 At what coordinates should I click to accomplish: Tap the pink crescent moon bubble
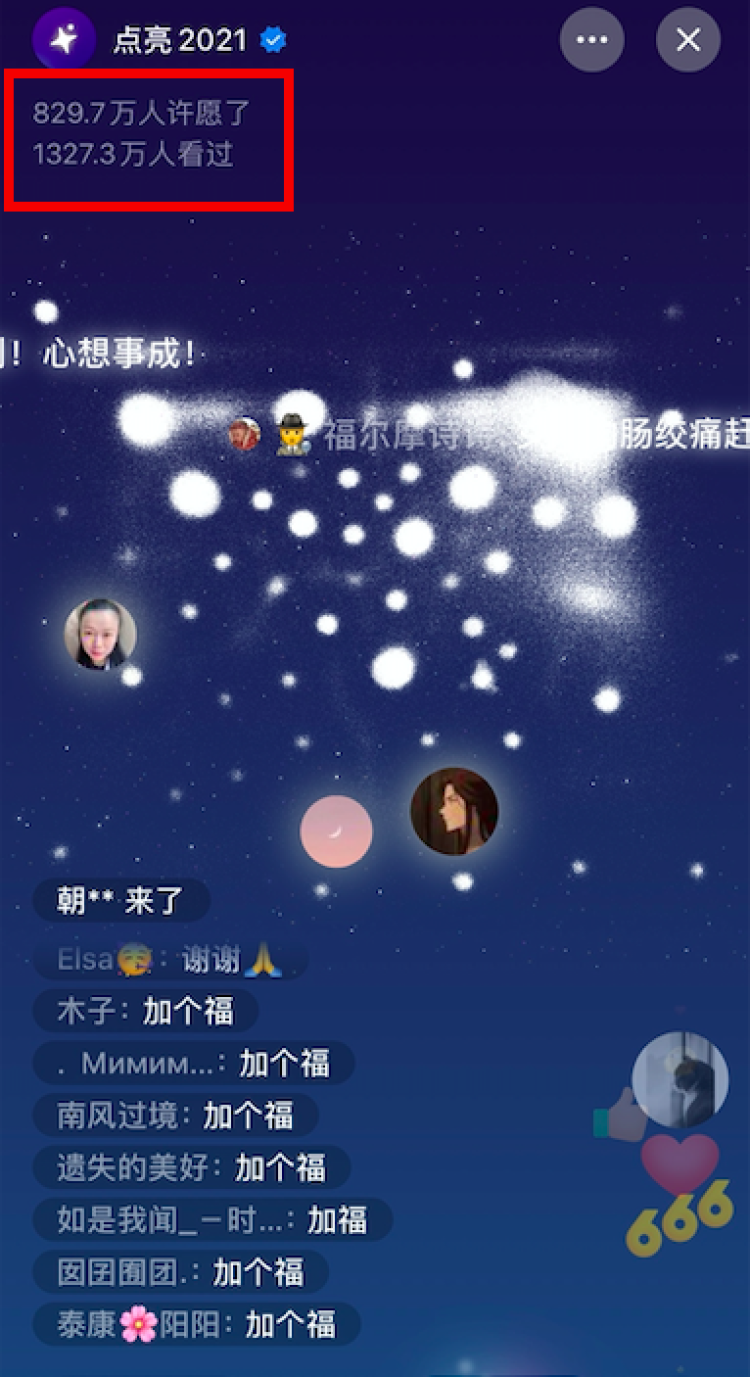click(x=337, y=831)
